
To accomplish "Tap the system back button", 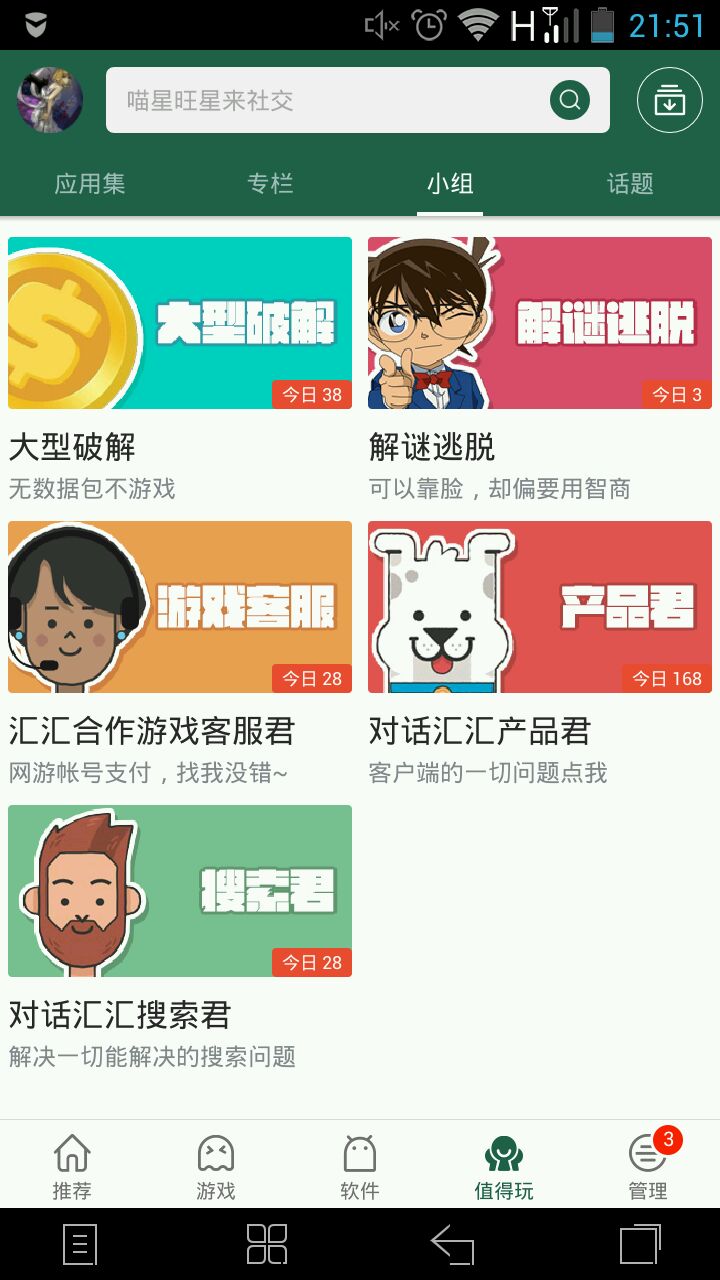I will coord(452,1245).
